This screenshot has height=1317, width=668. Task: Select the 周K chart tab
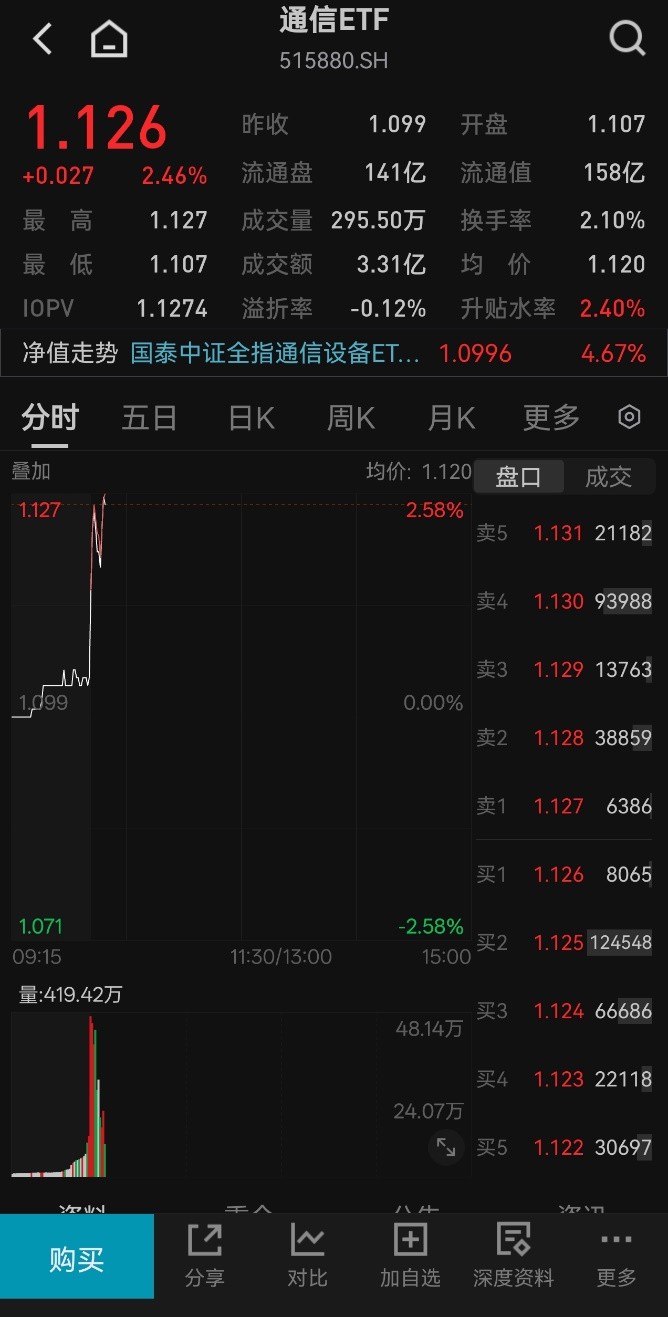[351, 418]
